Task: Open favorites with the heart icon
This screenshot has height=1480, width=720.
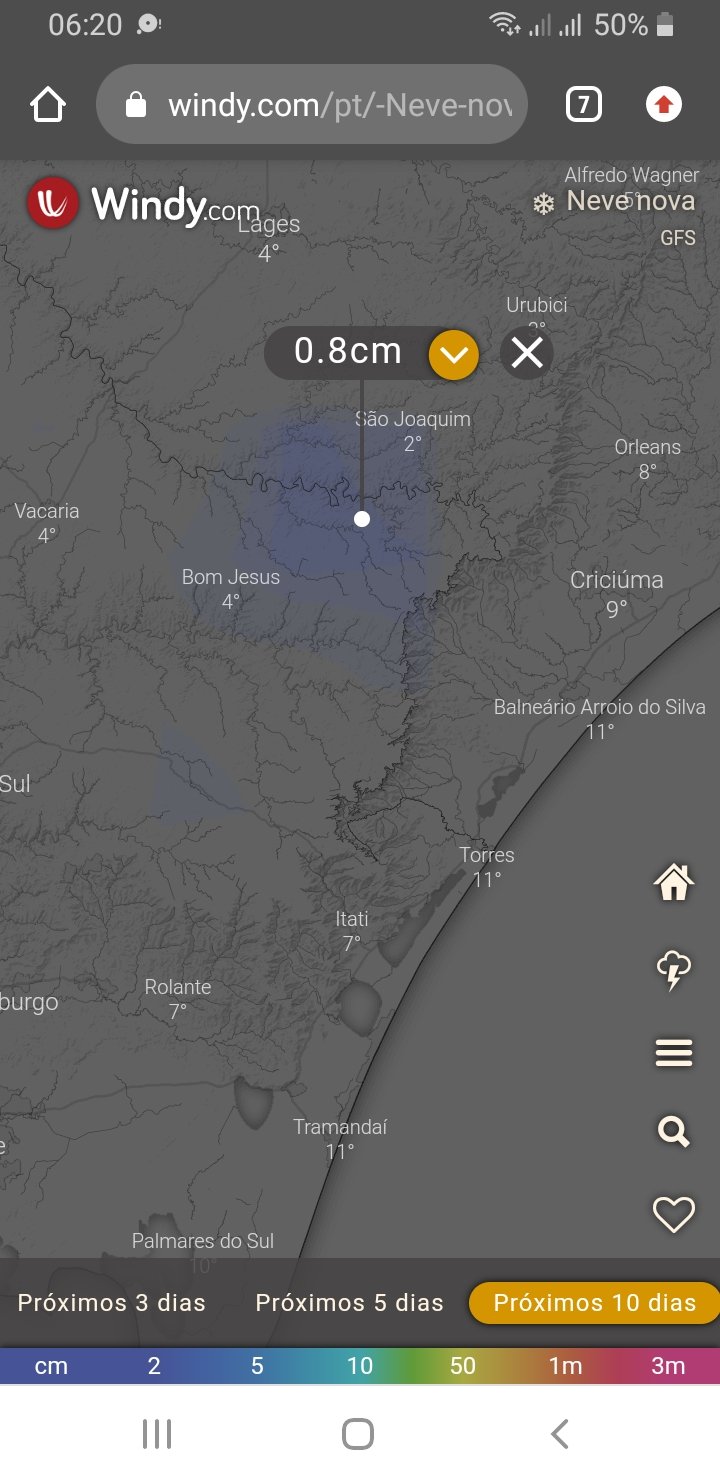Action: (673, 1214)
